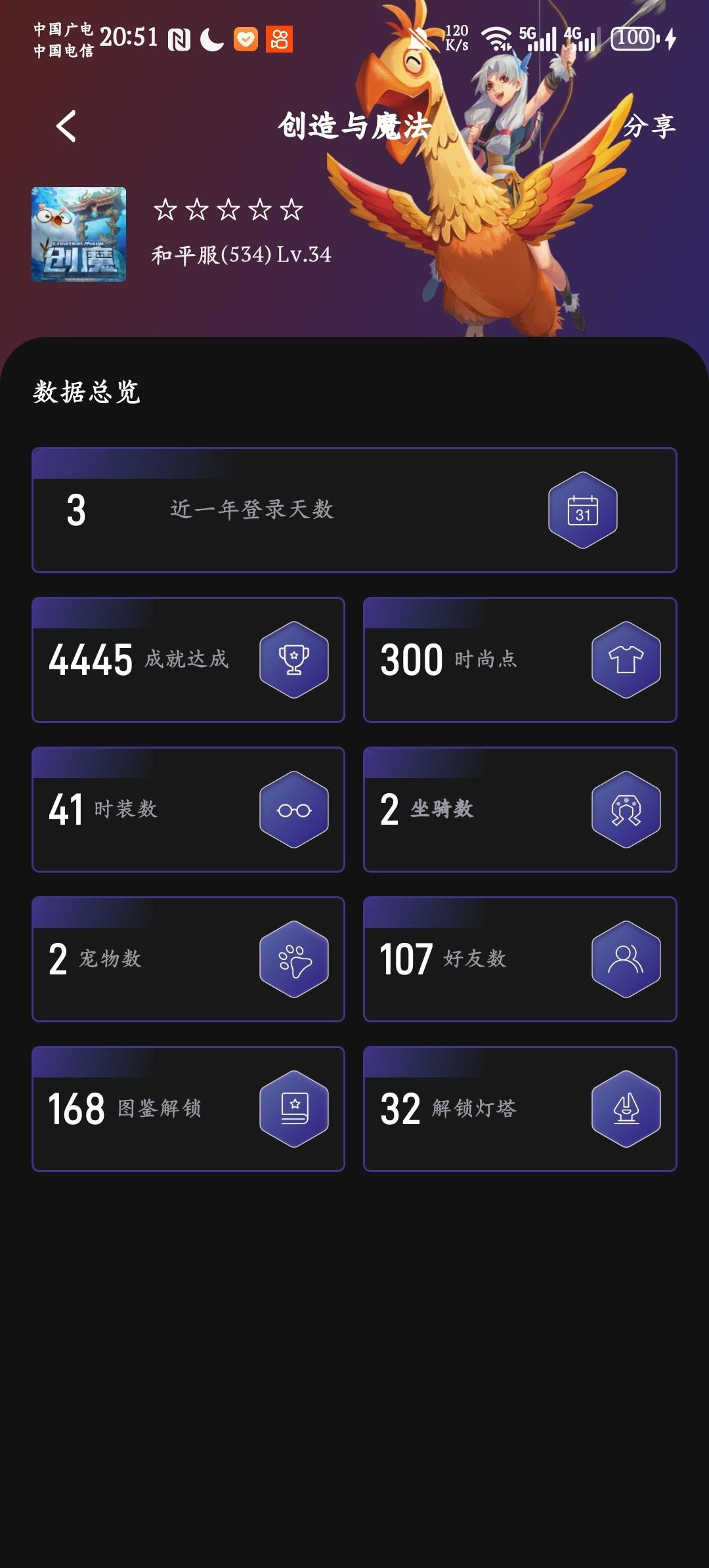Go back using the back arrow
709x1568 pixels.
66,126
